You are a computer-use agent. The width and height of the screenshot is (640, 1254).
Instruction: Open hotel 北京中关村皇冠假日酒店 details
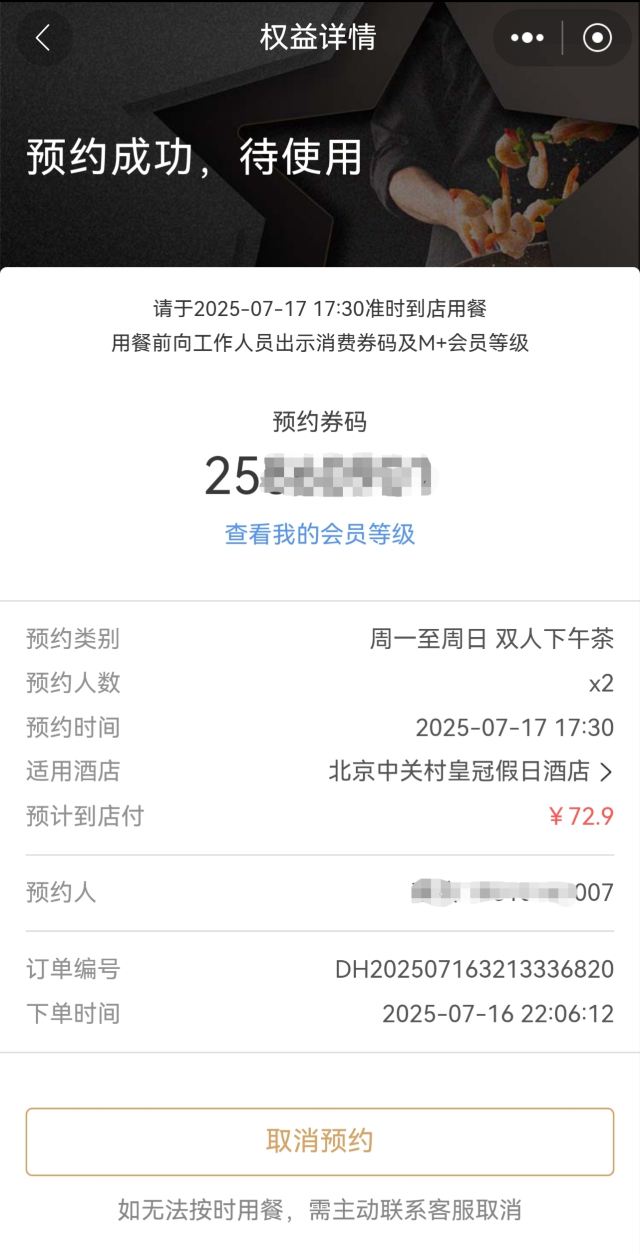coord(470,771)
